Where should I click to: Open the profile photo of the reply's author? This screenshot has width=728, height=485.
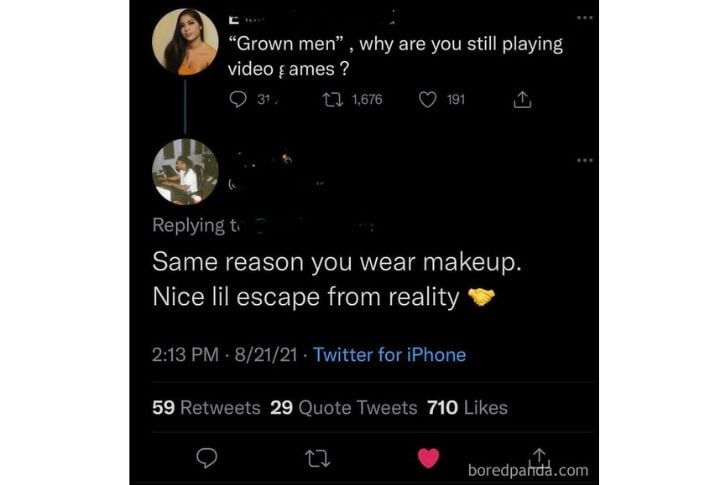tap(185, 172)
